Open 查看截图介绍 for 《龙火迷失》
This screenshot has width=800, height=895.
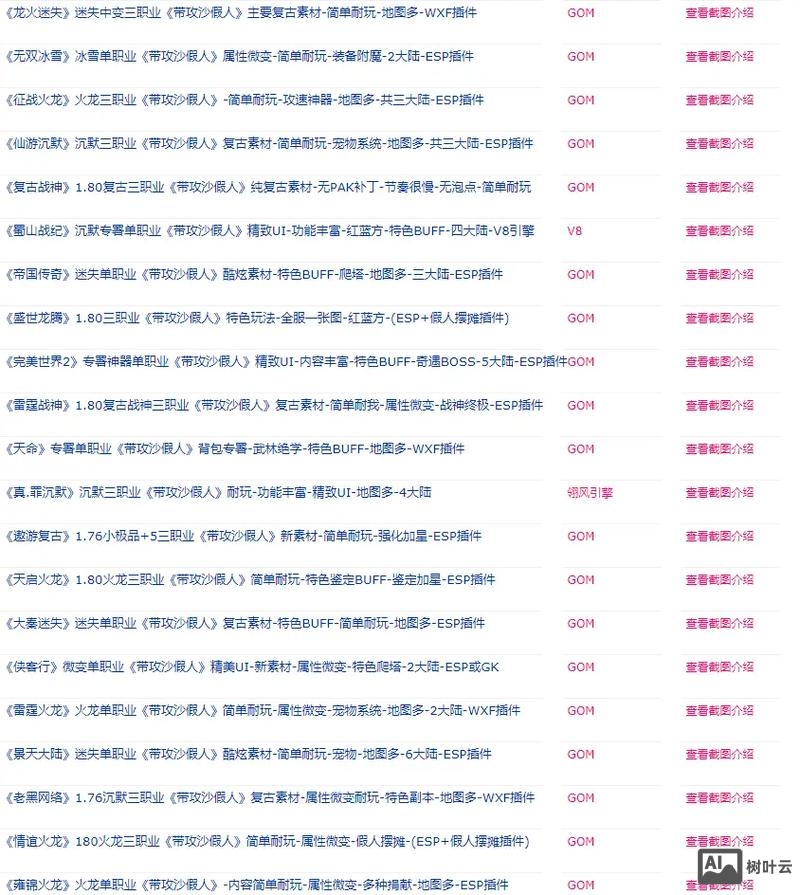[720, 13]
